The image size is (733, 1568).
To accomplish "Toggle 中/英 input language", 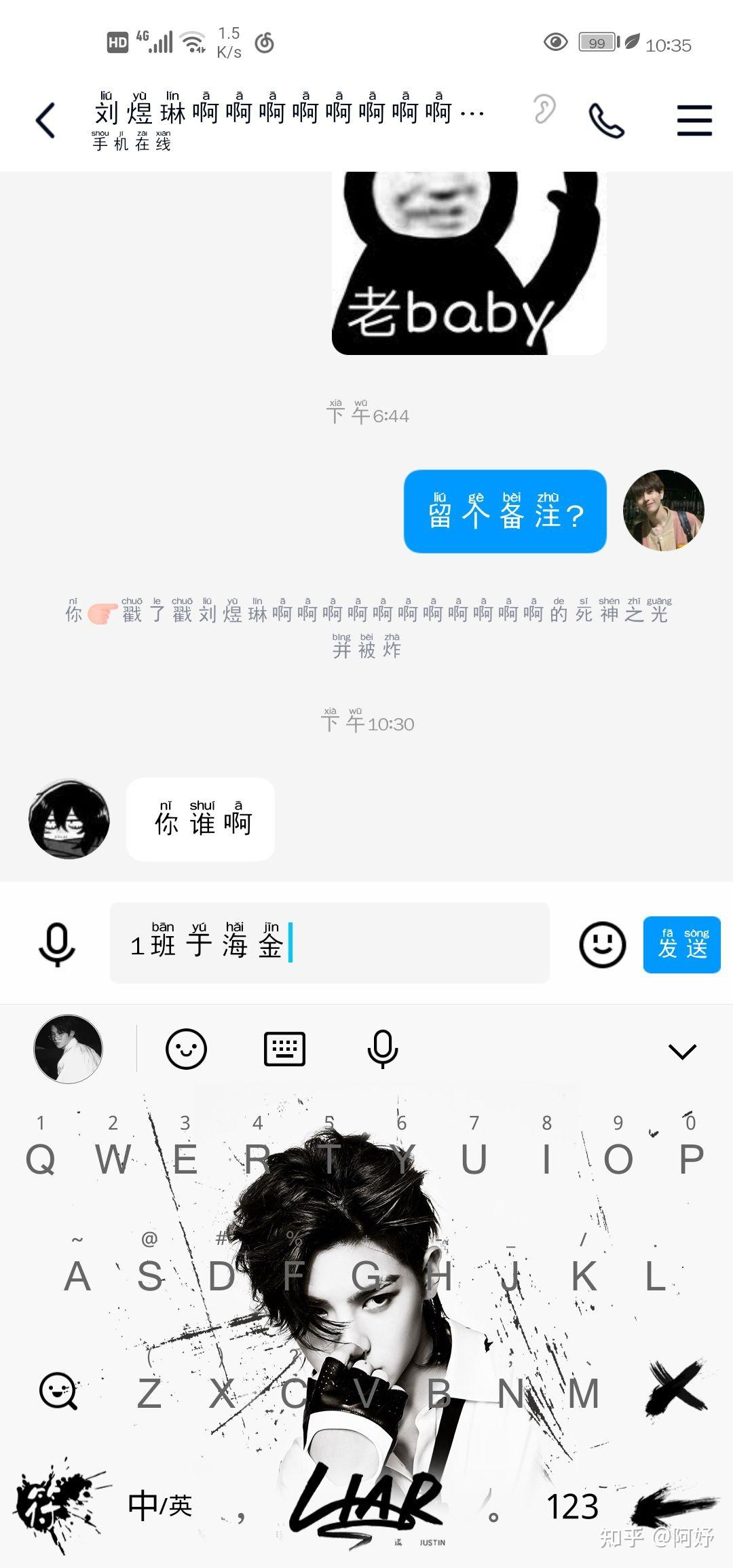I will [x=160, y=1506].
